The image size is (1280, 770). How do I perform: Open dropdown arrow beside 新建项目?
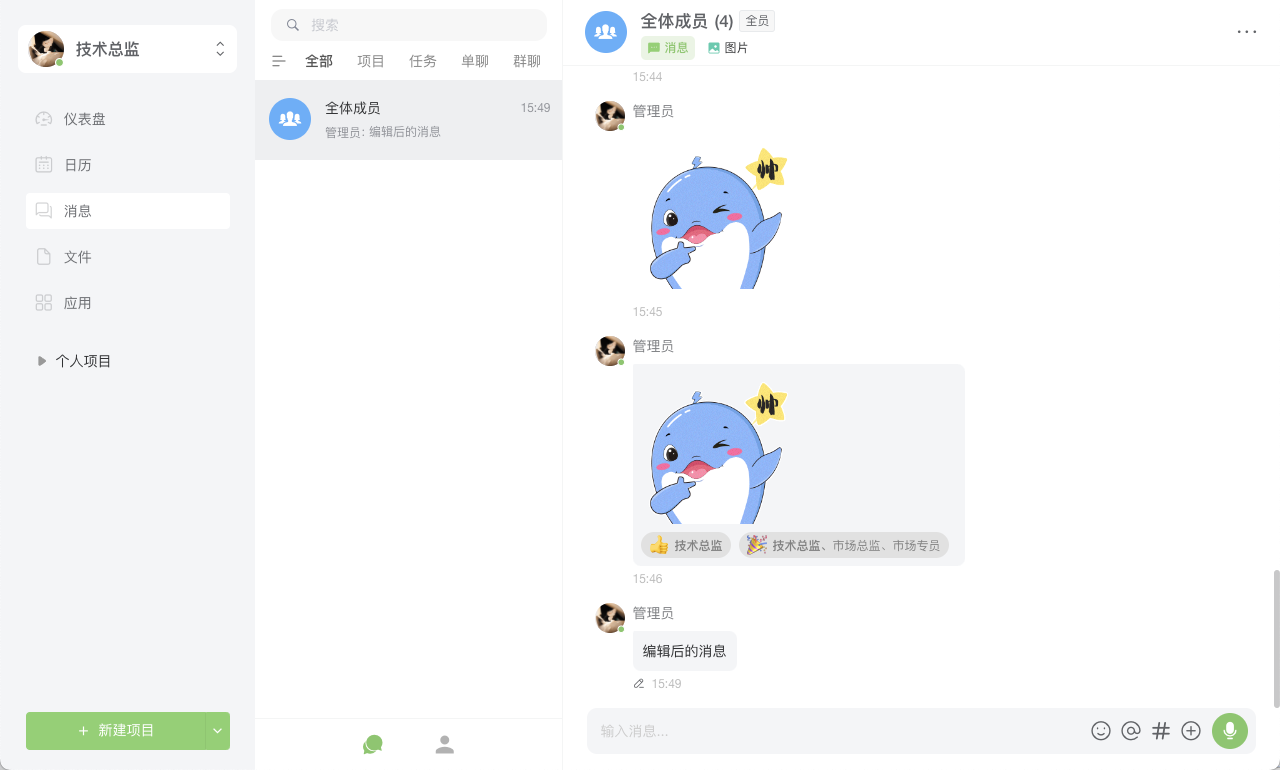pos(217,731)
